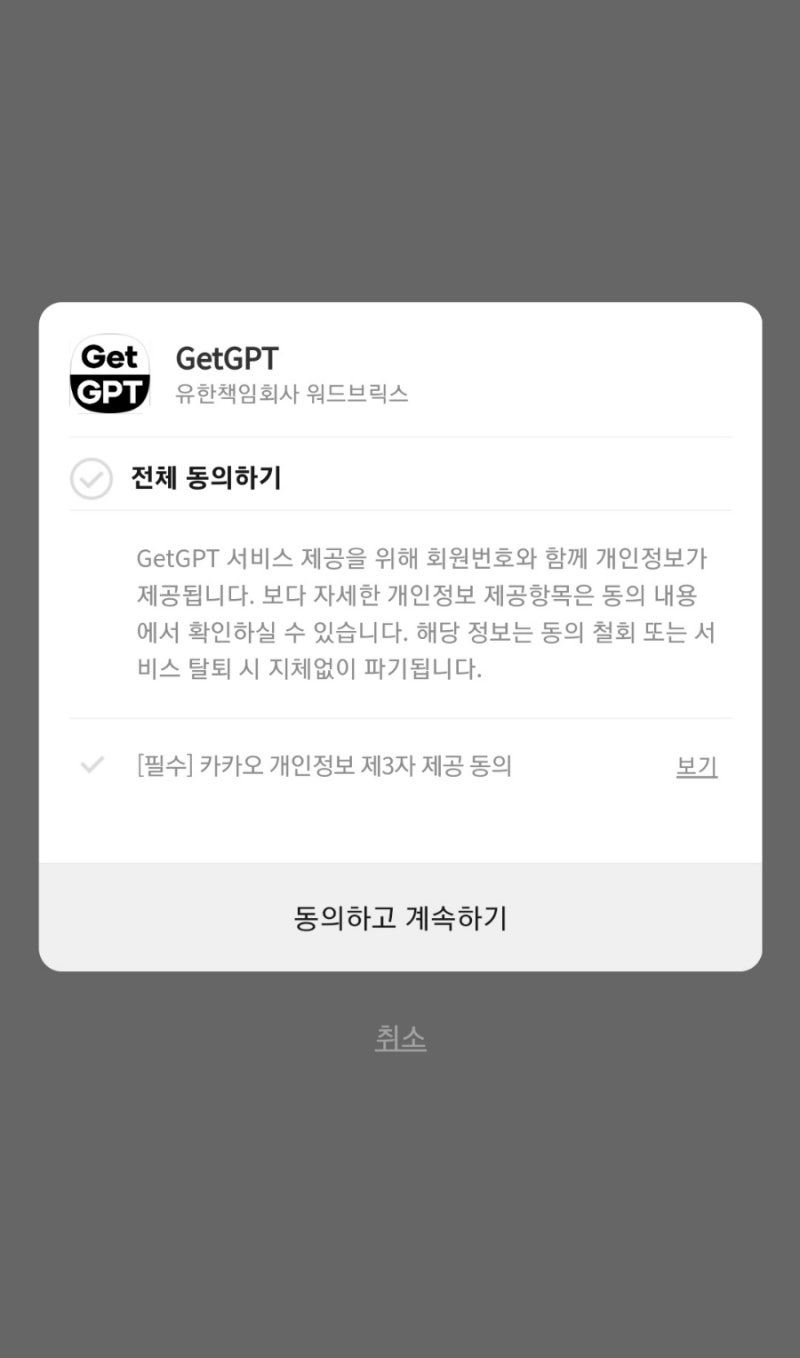Click the consent dialog header area
The height and width of the screenshot is (1358, 800).
[x=400, y=375]
